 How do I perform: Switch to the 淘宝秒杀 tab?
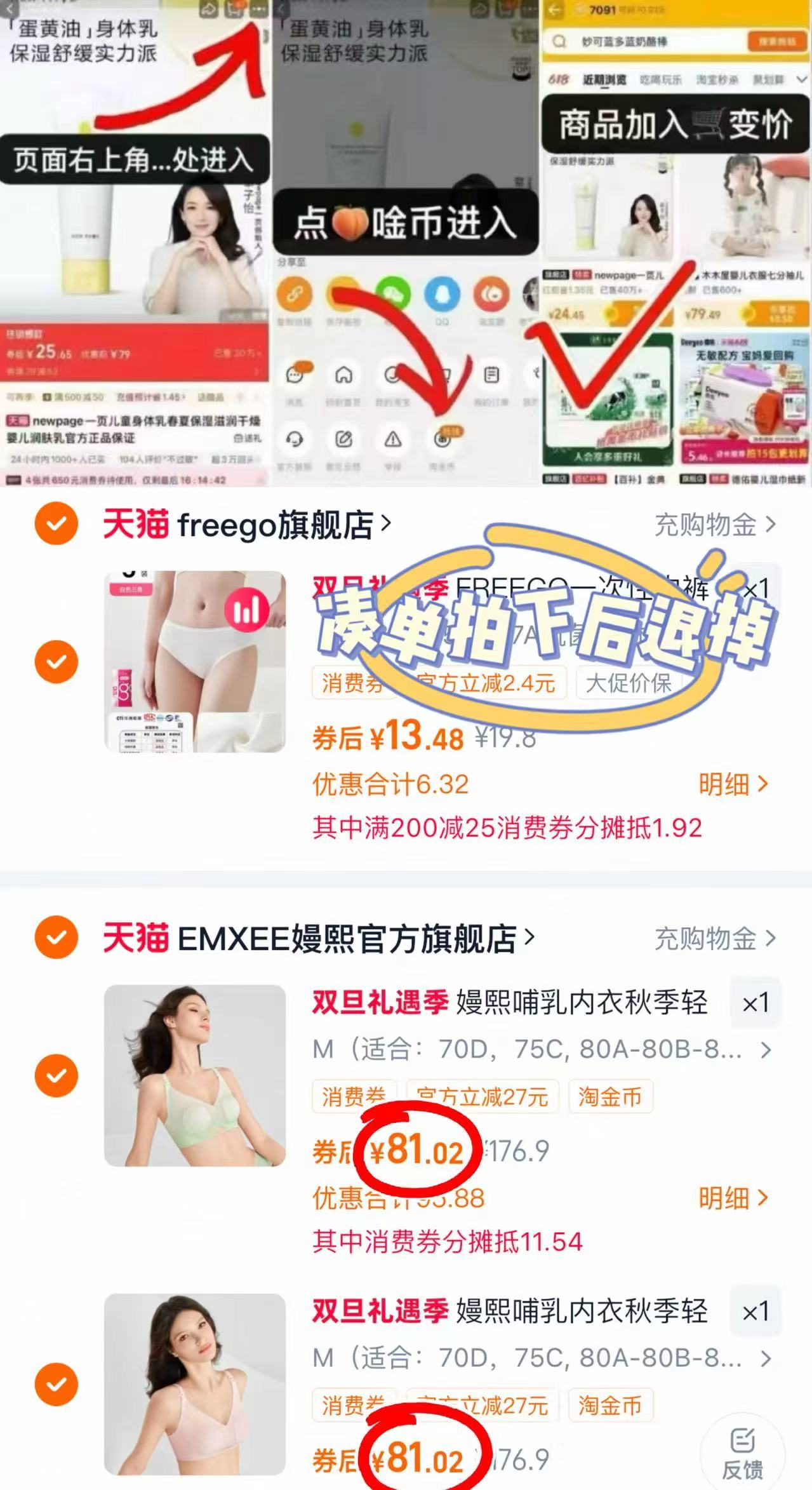tap(719, 79)
